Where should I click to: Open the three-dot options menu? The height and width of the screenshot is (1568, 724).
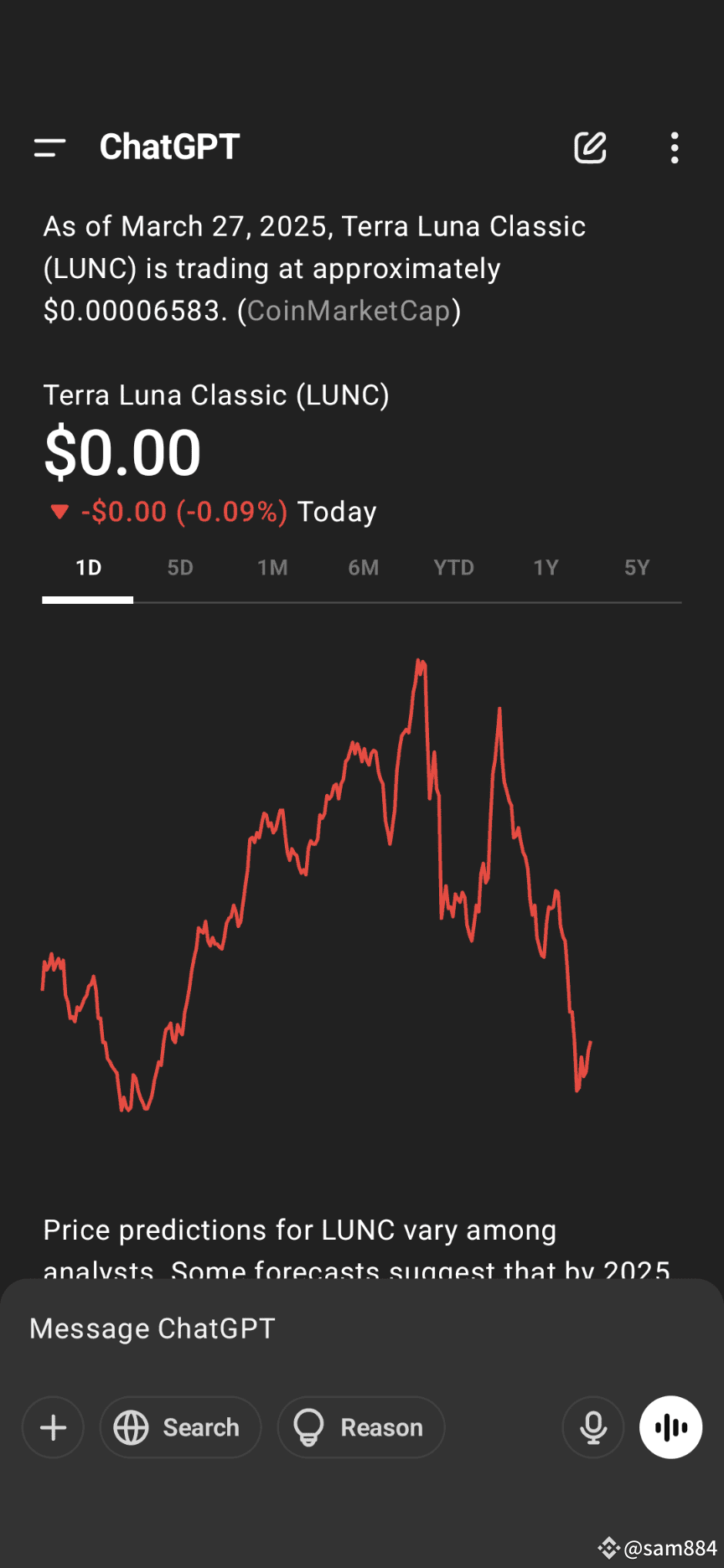pyautogui.click(x=675, y=147)
